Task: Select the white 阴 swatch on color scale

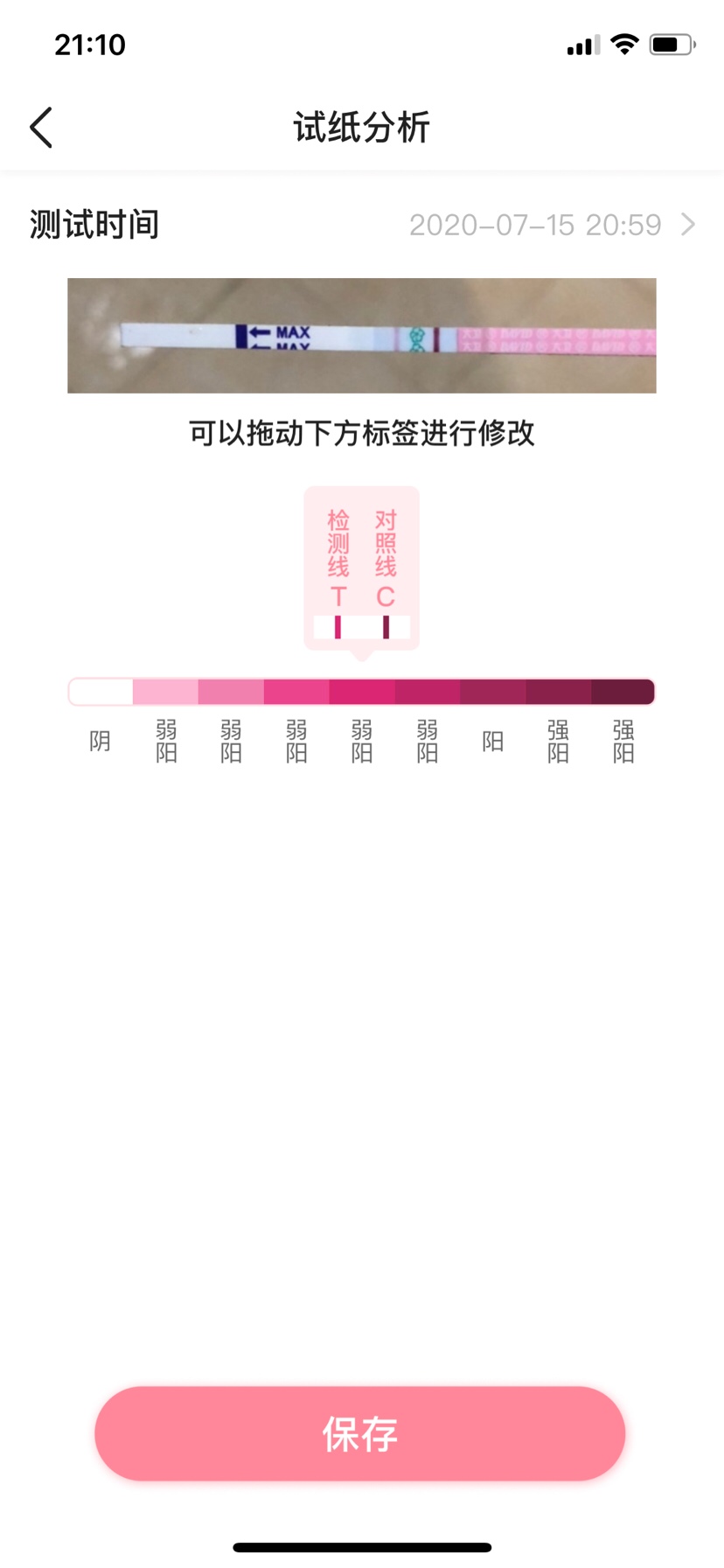Action: (x=101, y=692)
